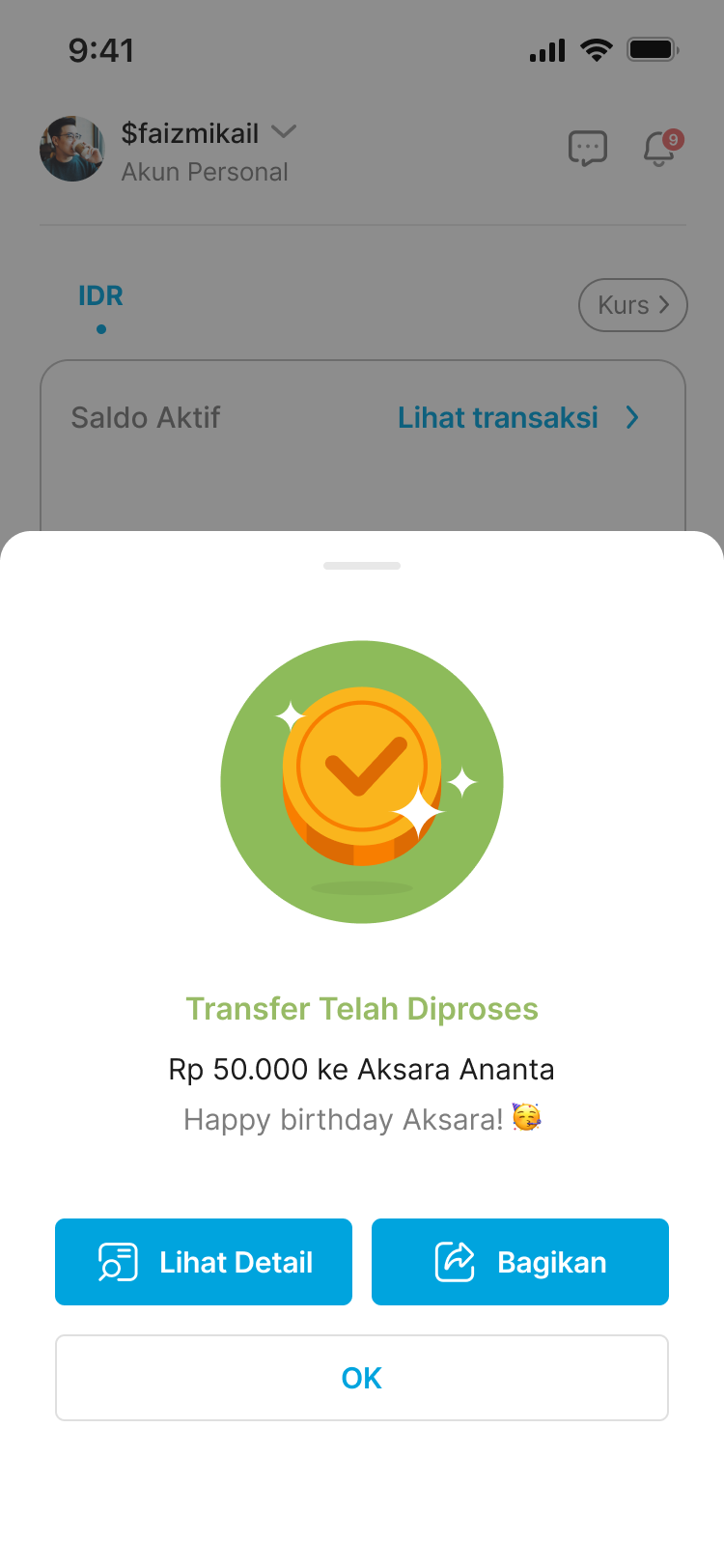Screen dimensions: 724x1568
Task: Tap the Lihat Detail button
Action: [x=204, y=1261]
